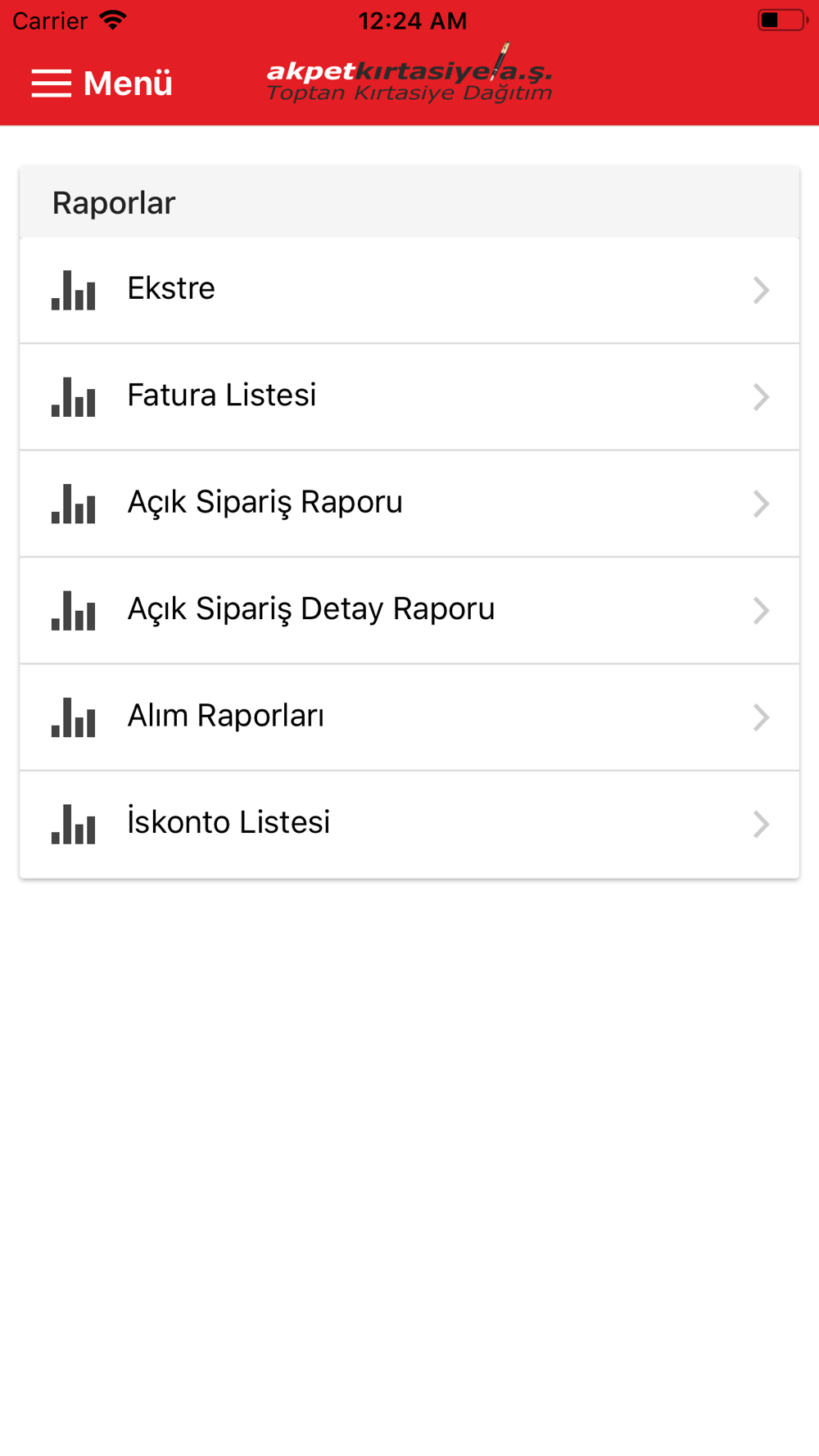Open İskonto Listesi
The height and width of the screenshot is (1456, 819).
click(409, 825)
